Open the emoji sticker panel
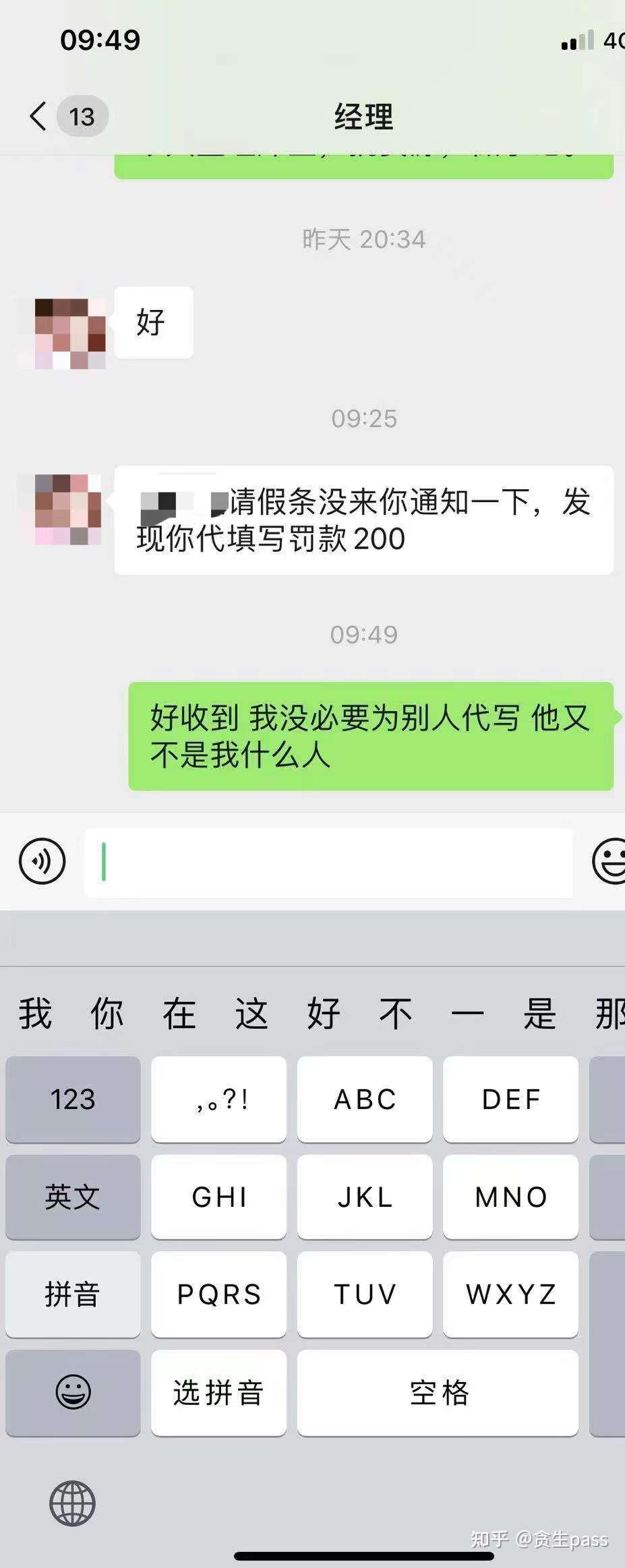Viewport: 625px width, 1568px height. point(609,861)
